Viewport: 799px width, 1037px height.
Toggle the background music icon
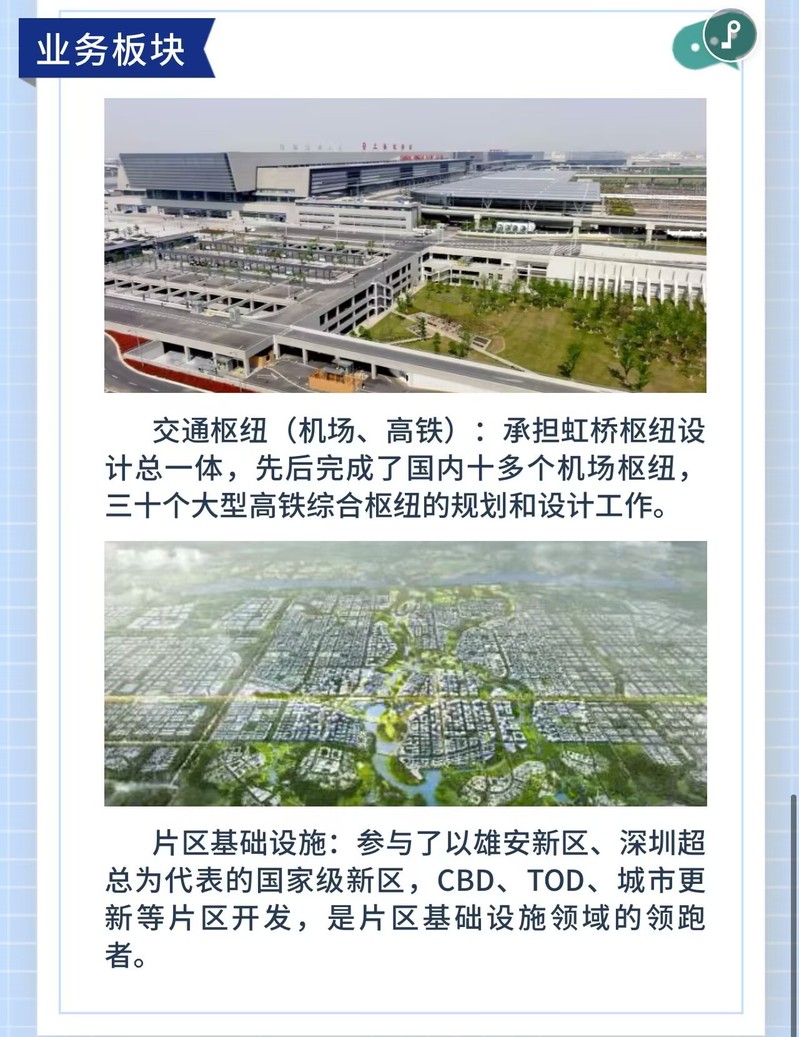(728, 36)
